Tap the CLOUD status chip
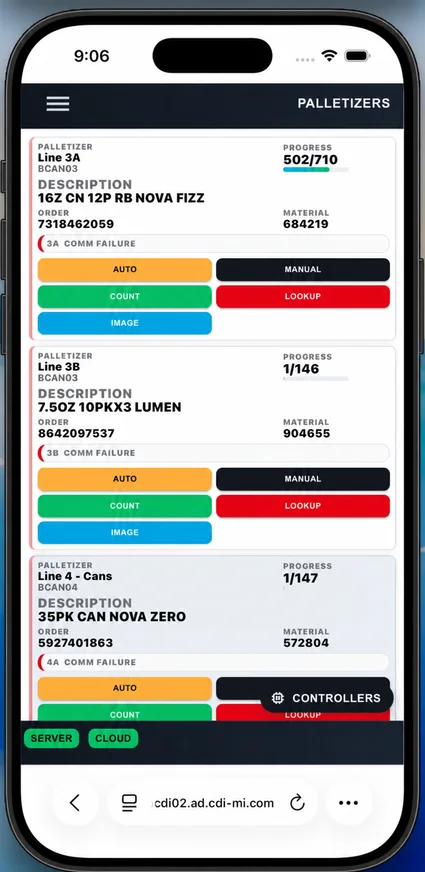 click(x=113, y=739)
